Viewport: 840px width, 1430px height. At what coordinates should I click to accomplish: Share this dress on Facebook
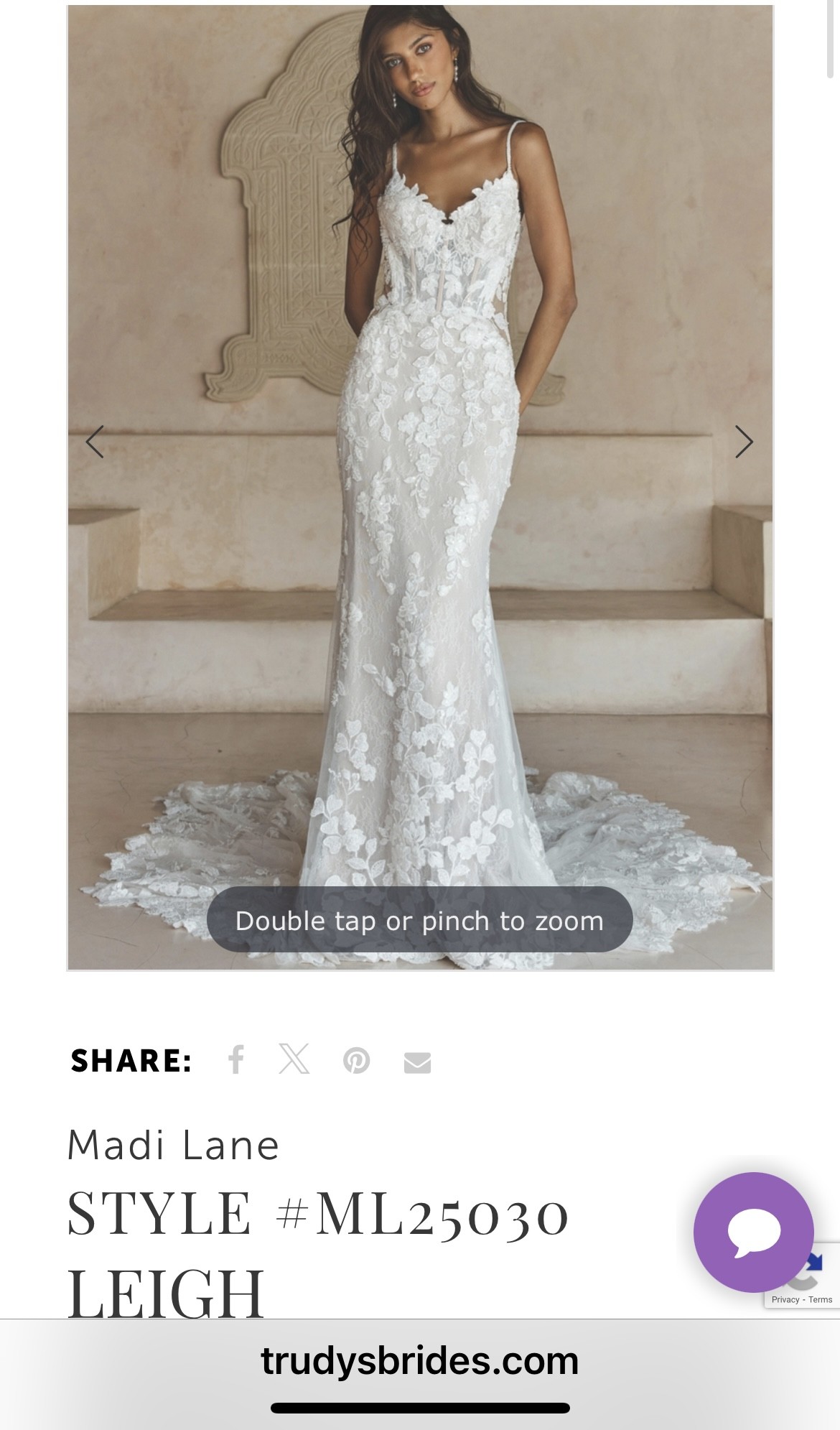tap(236, 1059)
